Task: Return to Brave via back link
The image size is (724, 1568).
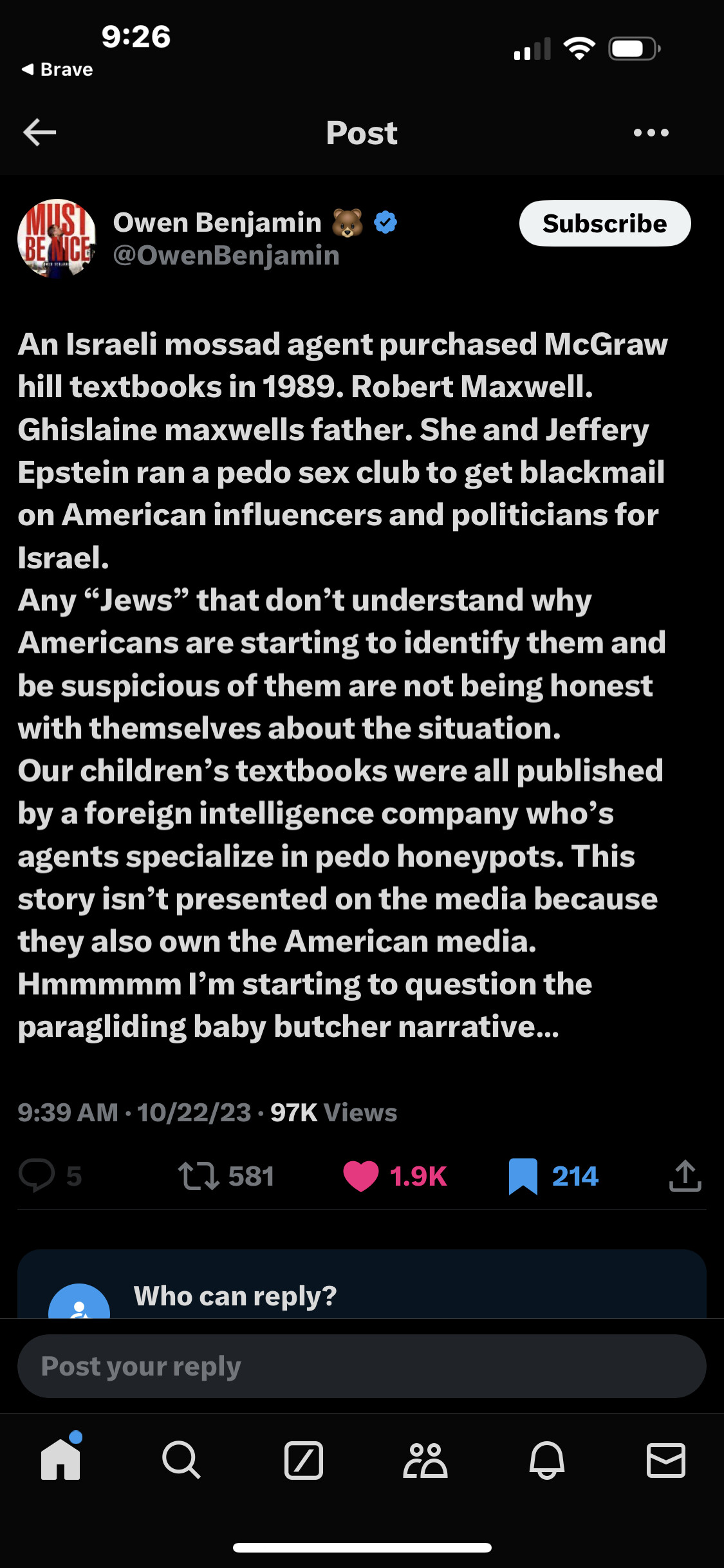Action: 57,70
